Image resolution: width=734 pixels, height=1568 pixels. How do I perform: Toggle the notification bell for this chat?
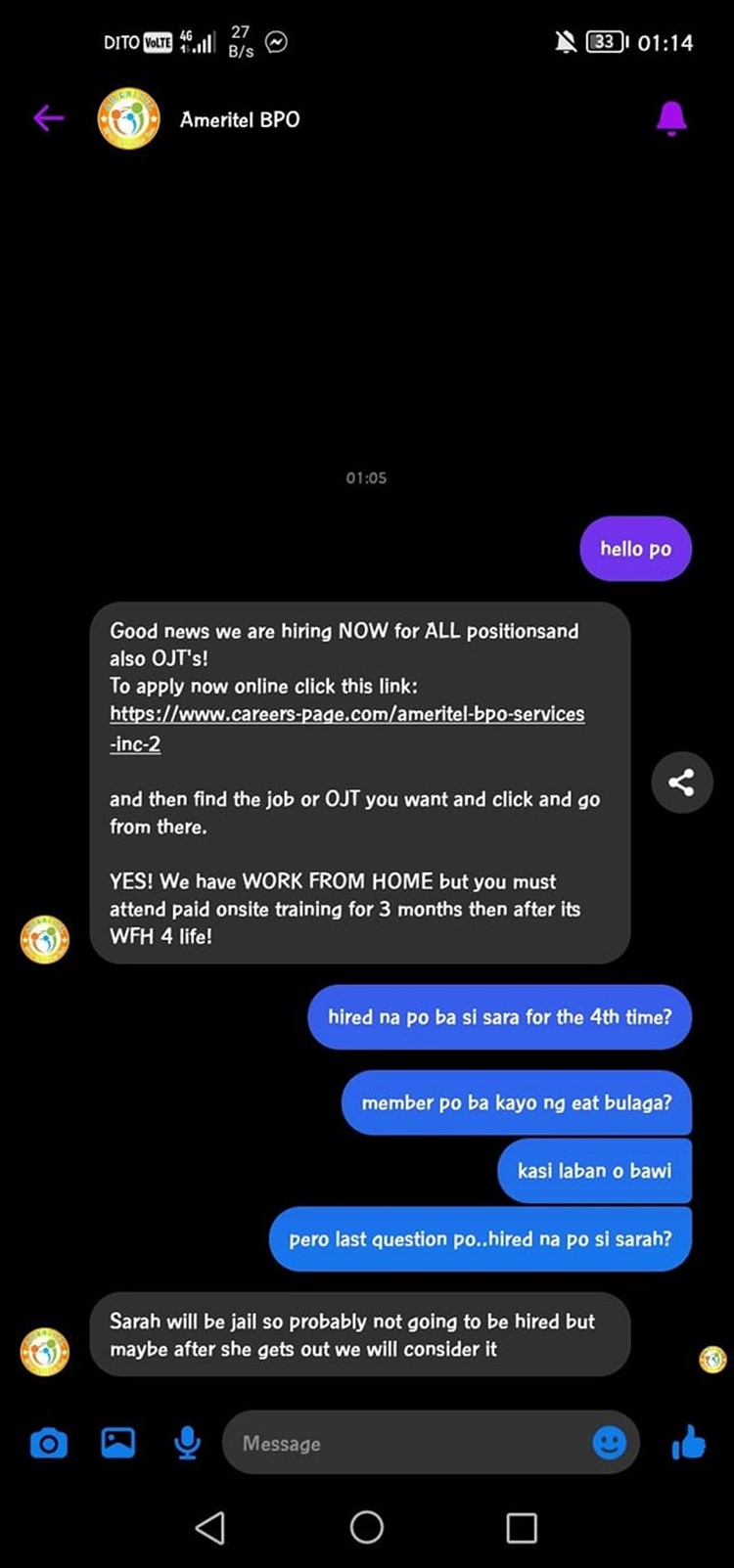[x=671, y=118]
